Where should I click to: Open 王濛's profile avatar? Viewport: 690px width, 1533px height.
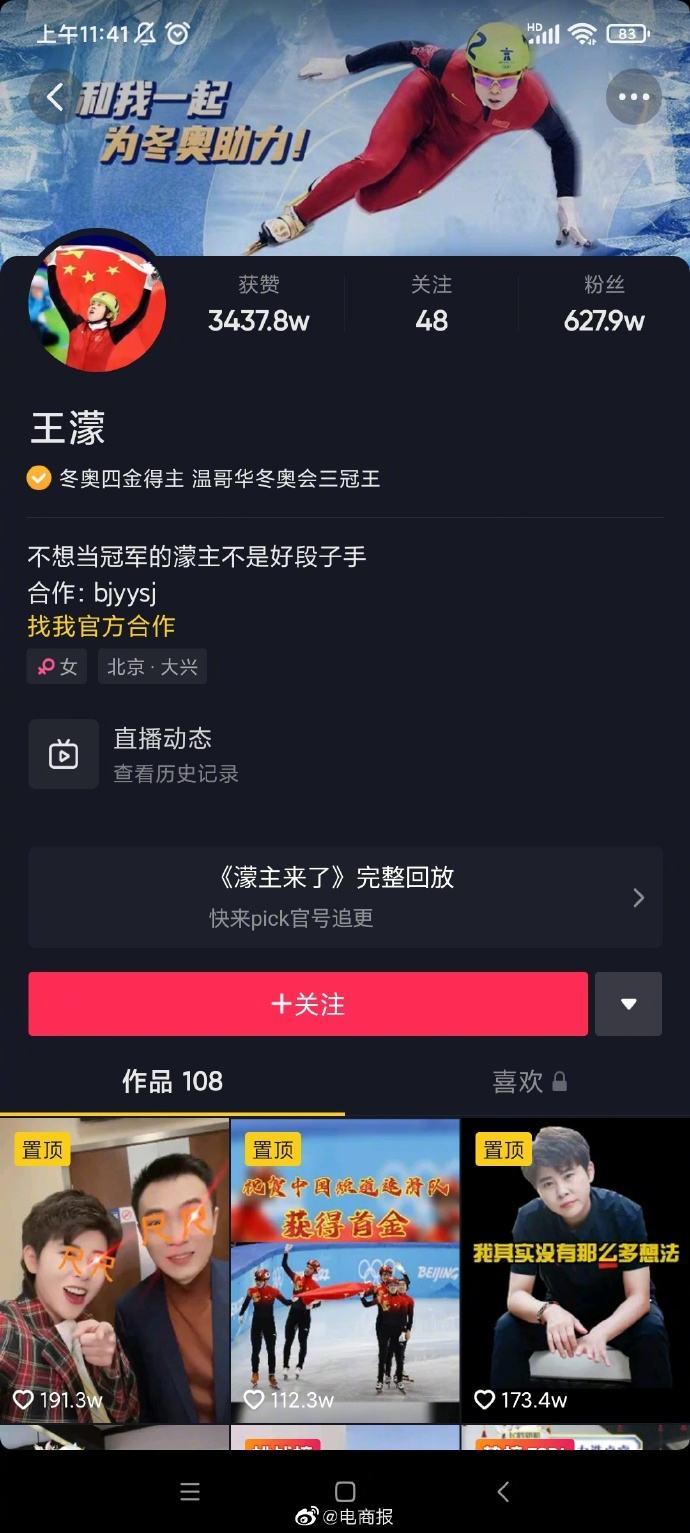coord(97,304)
